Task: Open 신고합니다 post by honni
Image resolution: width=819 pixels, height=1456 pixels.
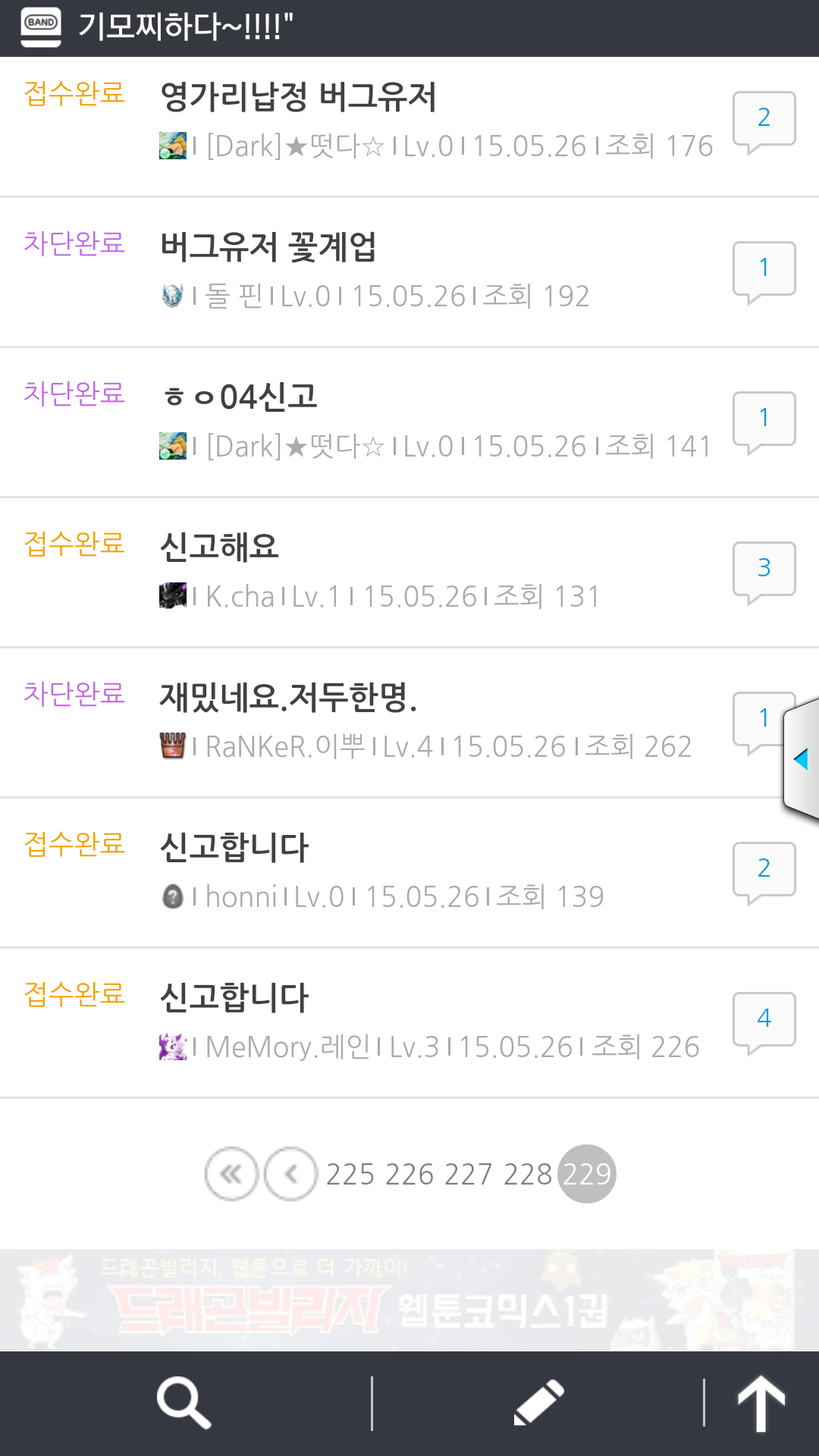Action: 234,847
